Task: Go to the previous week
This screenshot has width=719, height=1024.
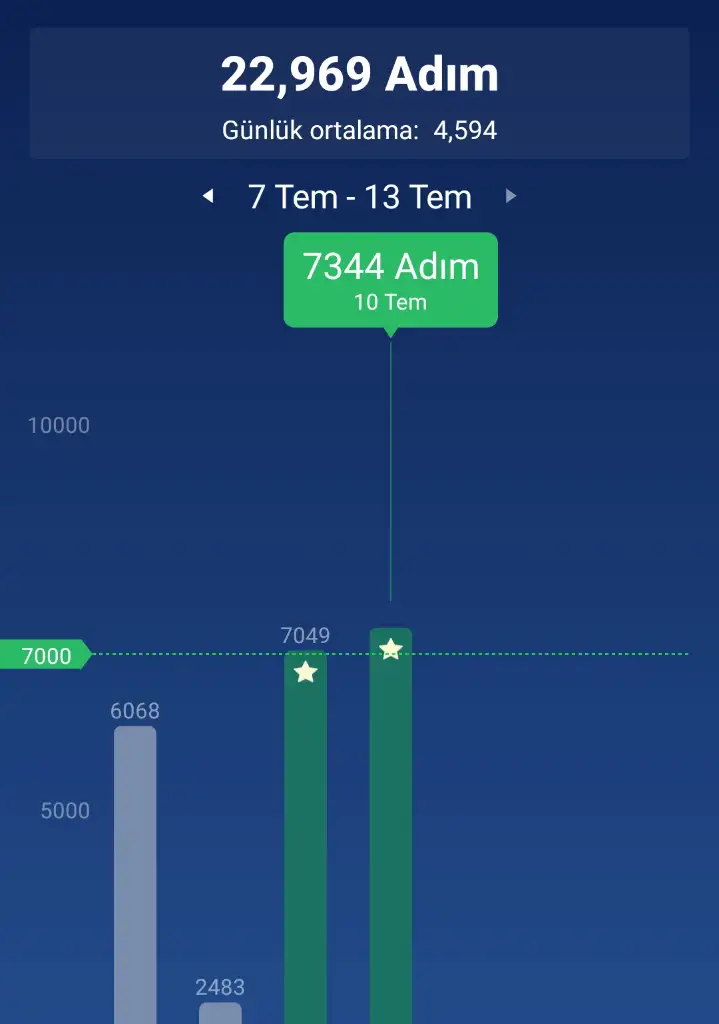Action: 208,196
